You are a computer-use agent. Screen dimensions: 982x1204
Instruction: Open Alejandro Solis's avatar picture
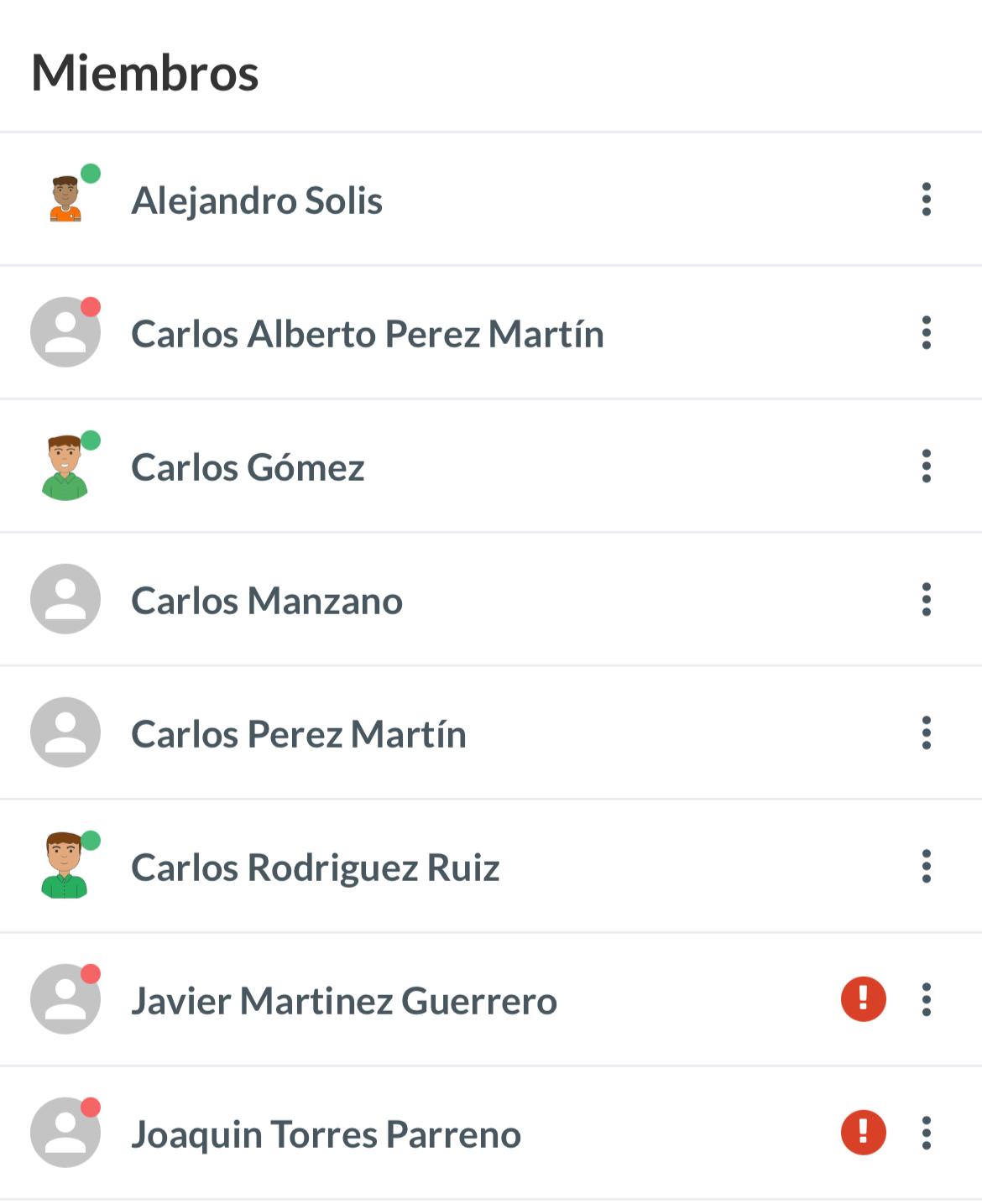pyautogui.click(x=65, y=197)
